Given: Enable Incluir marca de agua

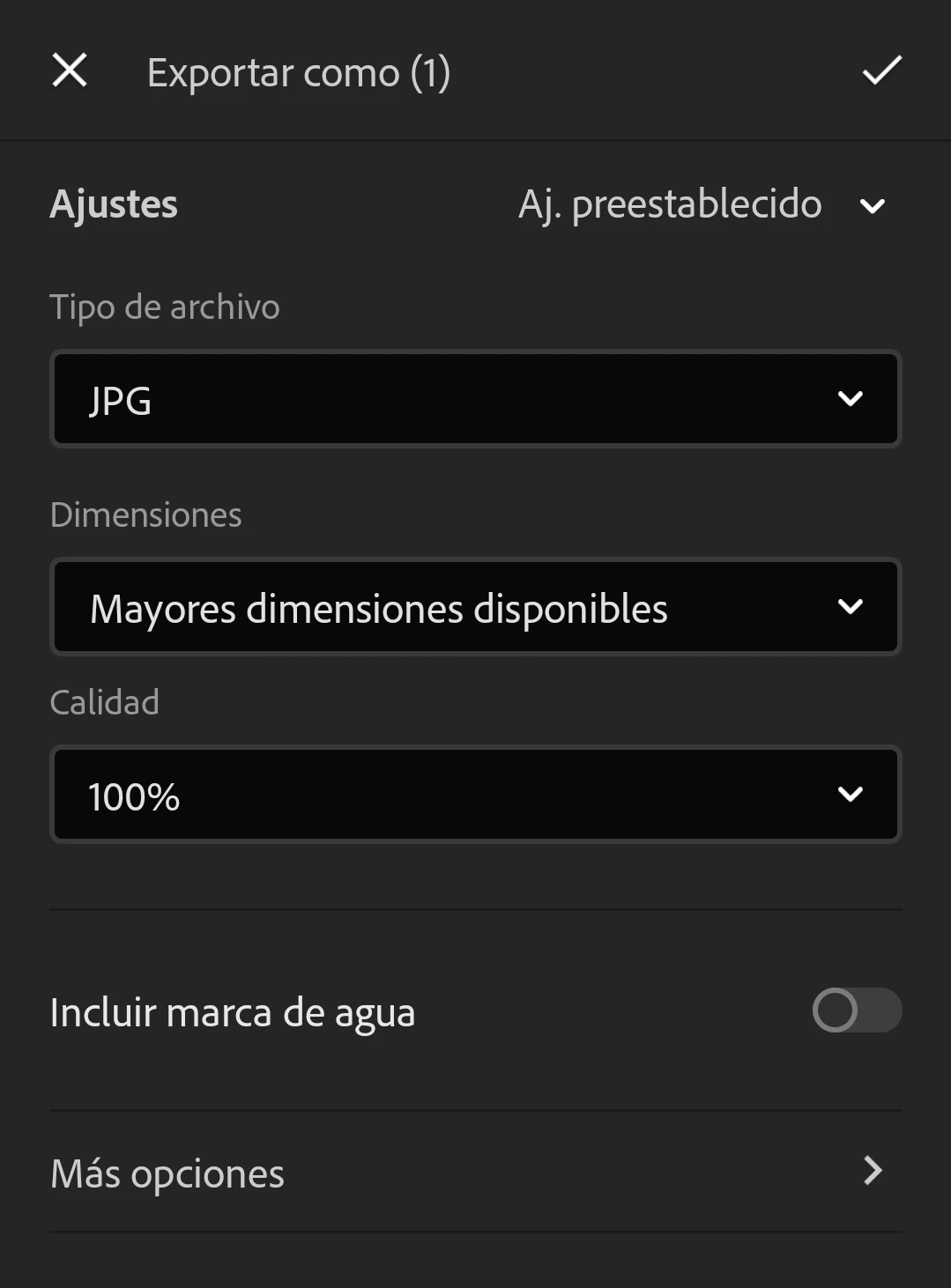Looking at the screenshot, I should coord(856,1010).
